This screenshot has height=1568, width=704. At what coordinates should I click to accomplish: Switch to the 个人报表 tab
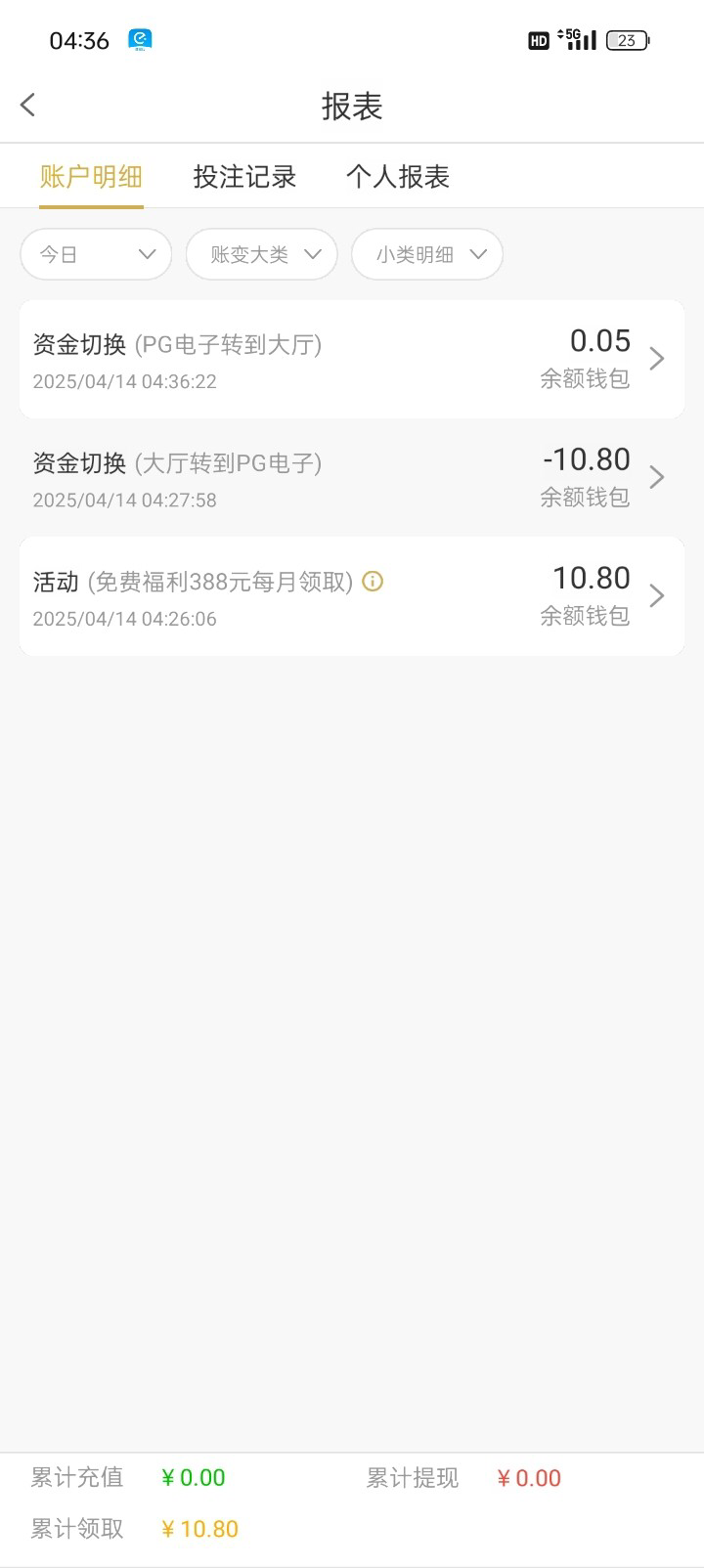(x=397, y=177)
